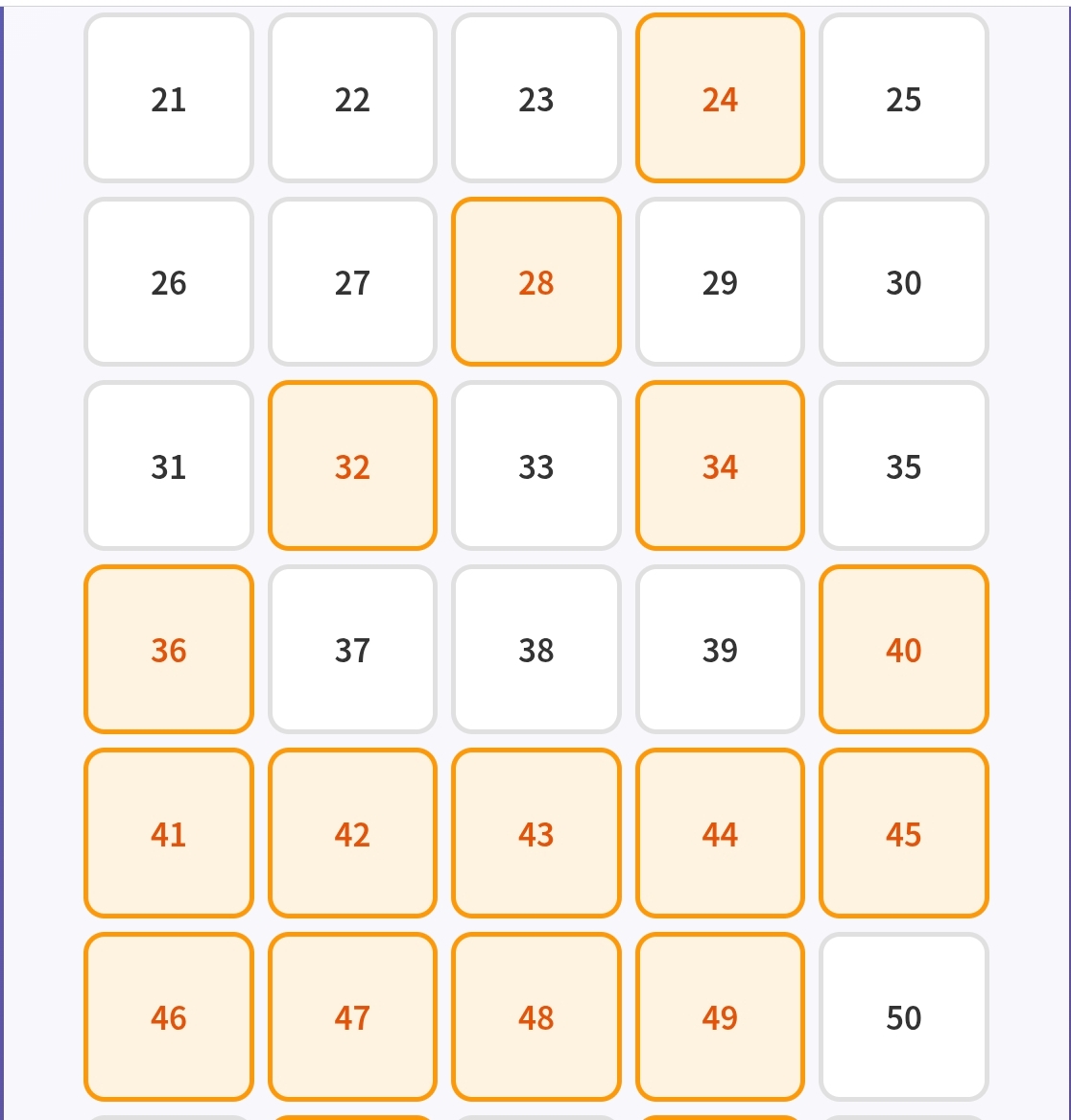Select number 33
The height and width of the screenshot is (1120, 1071).
[536, 466]
